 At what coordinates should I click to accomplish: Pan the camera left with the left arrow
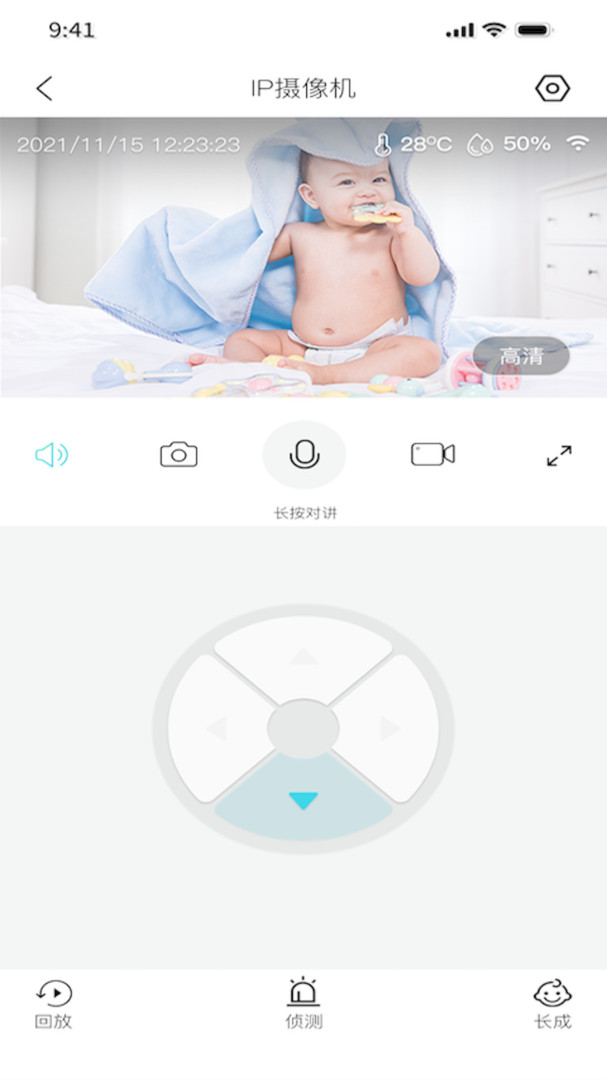(216, 729)
